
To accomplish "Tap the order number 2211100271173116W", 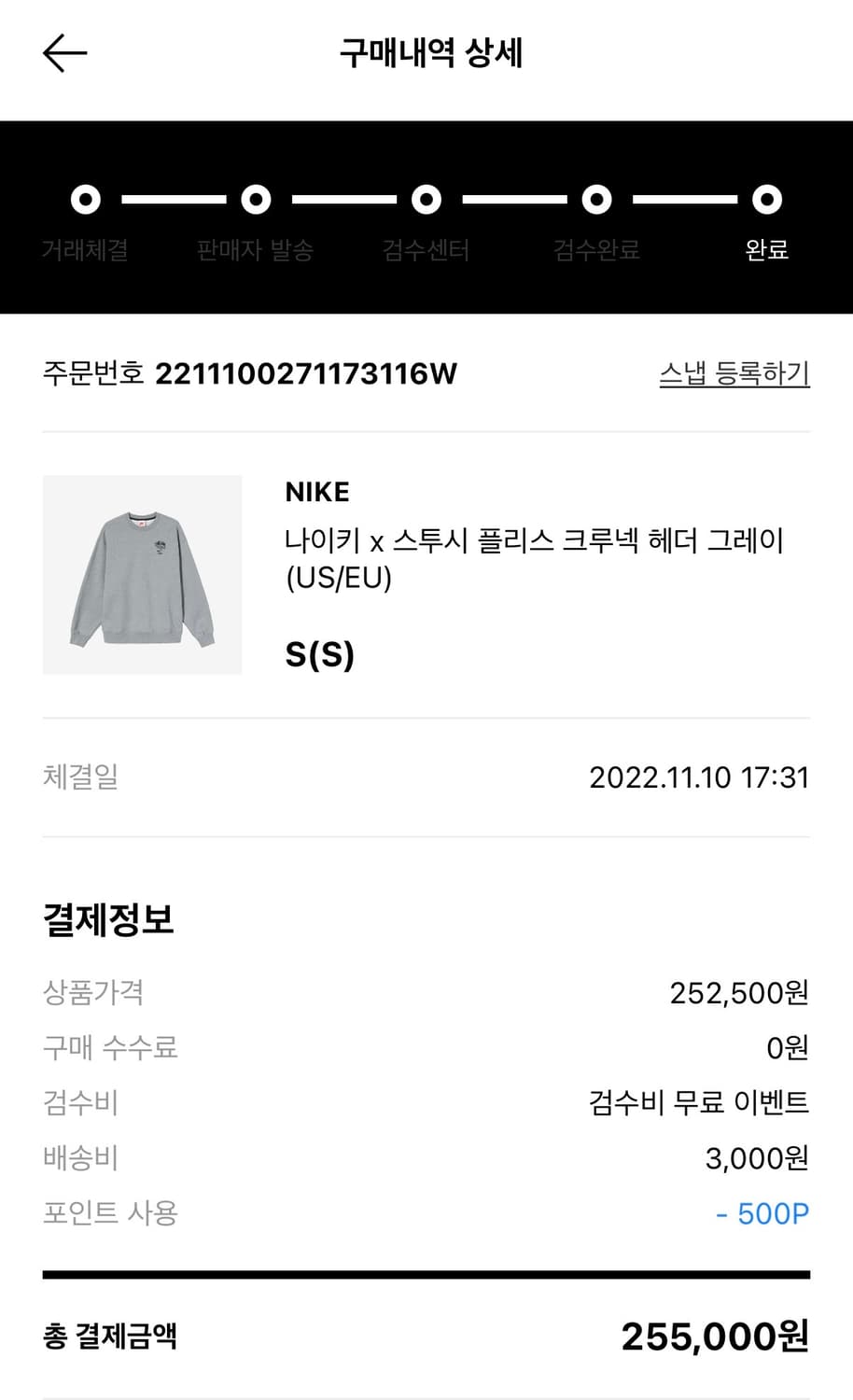I will (x=306, y=372).
